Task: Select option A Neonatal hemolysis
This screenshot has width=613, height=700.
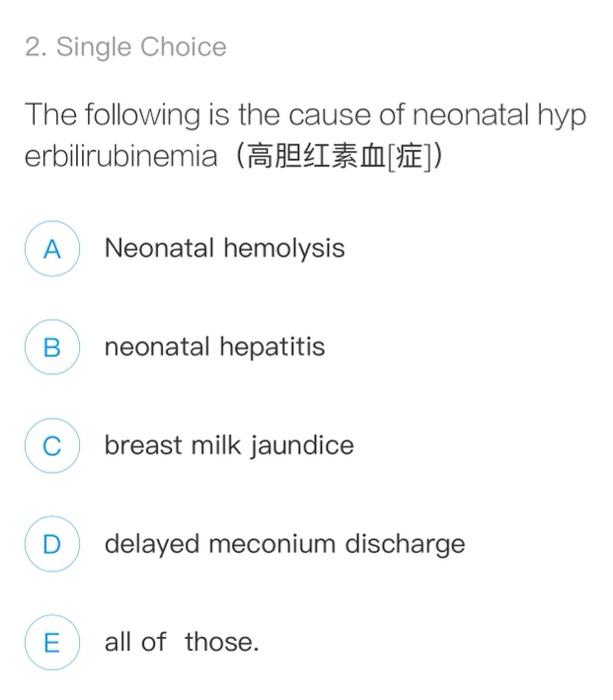Action: 52,249
